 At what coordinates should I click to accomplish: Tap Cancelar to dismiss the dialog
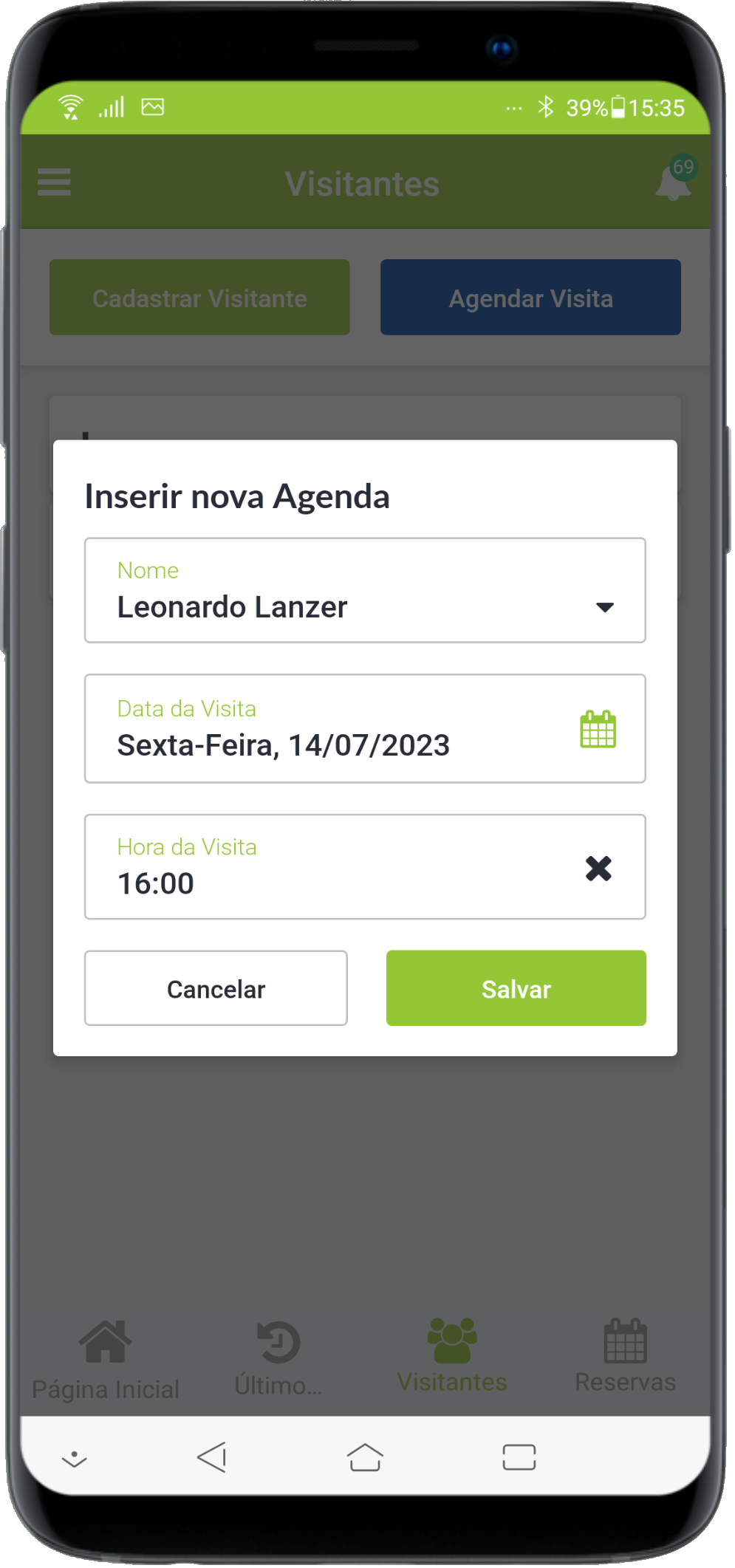(216, 990)
